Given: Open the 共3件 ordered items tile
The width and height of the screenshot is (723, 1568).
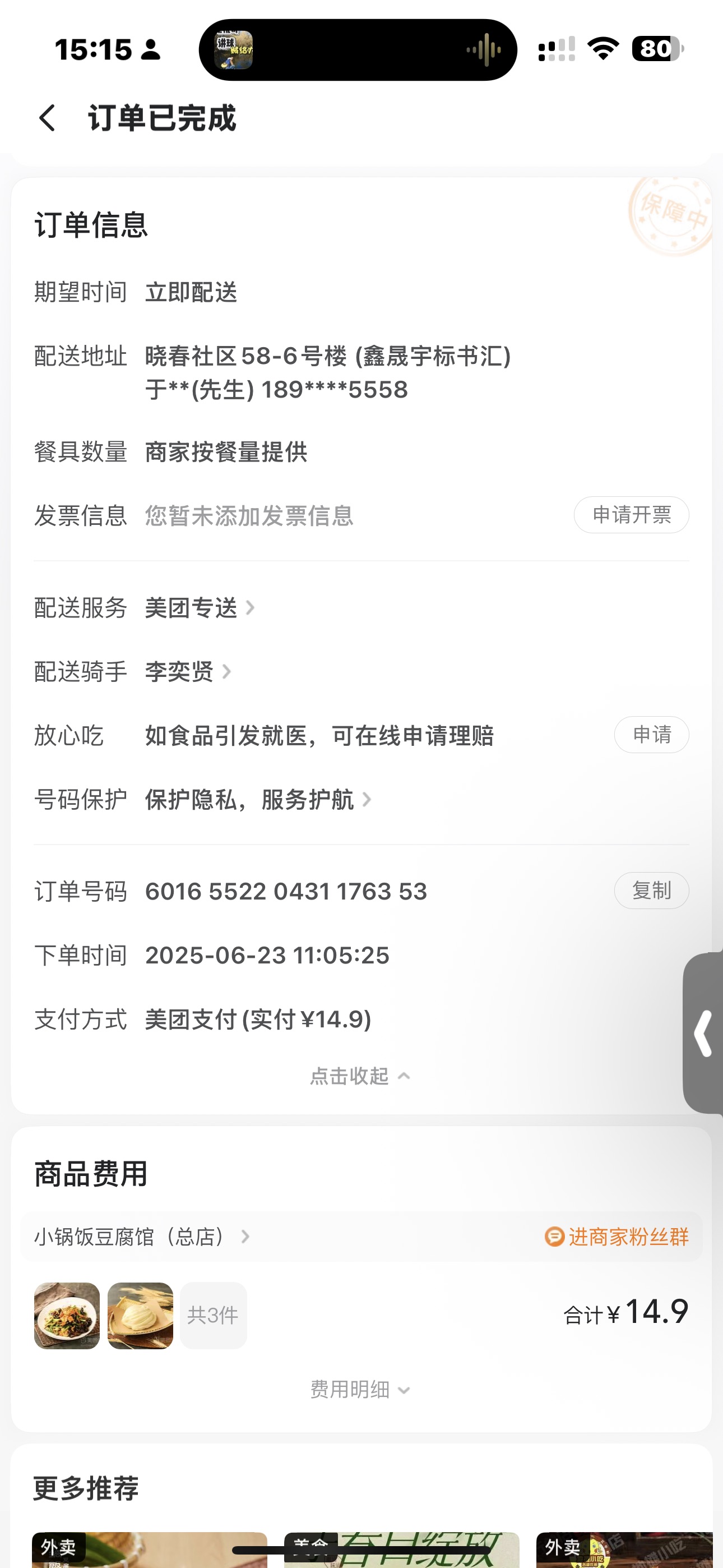Looking at the screenshot, I should click(x=213, y=1316).
